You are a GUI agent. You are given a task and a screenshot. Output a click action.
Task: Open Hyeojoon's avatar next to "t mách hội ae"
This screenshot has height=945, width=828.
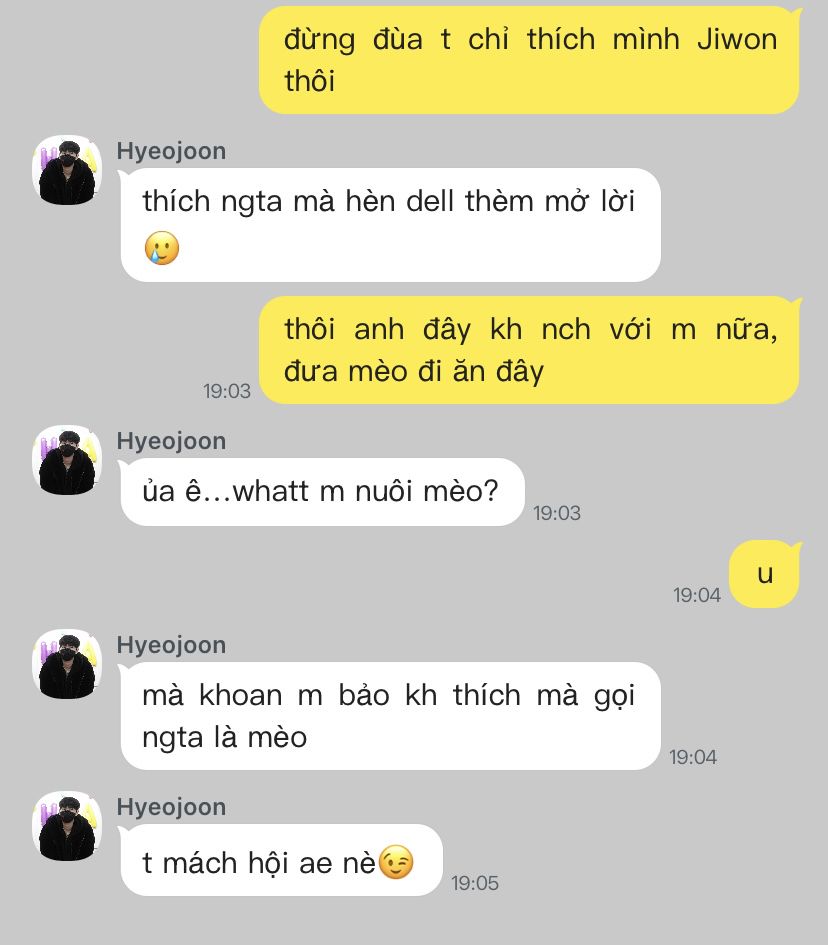pos(67,826)
